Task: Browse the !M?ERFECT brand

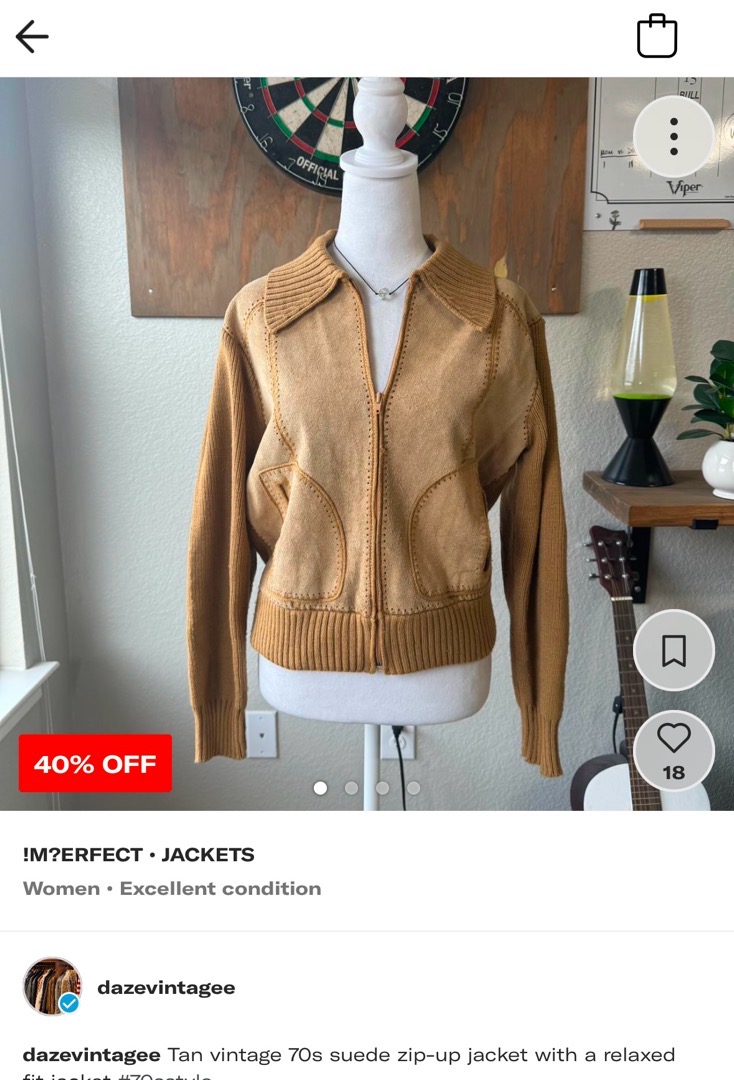Action: tap(83, 855)
